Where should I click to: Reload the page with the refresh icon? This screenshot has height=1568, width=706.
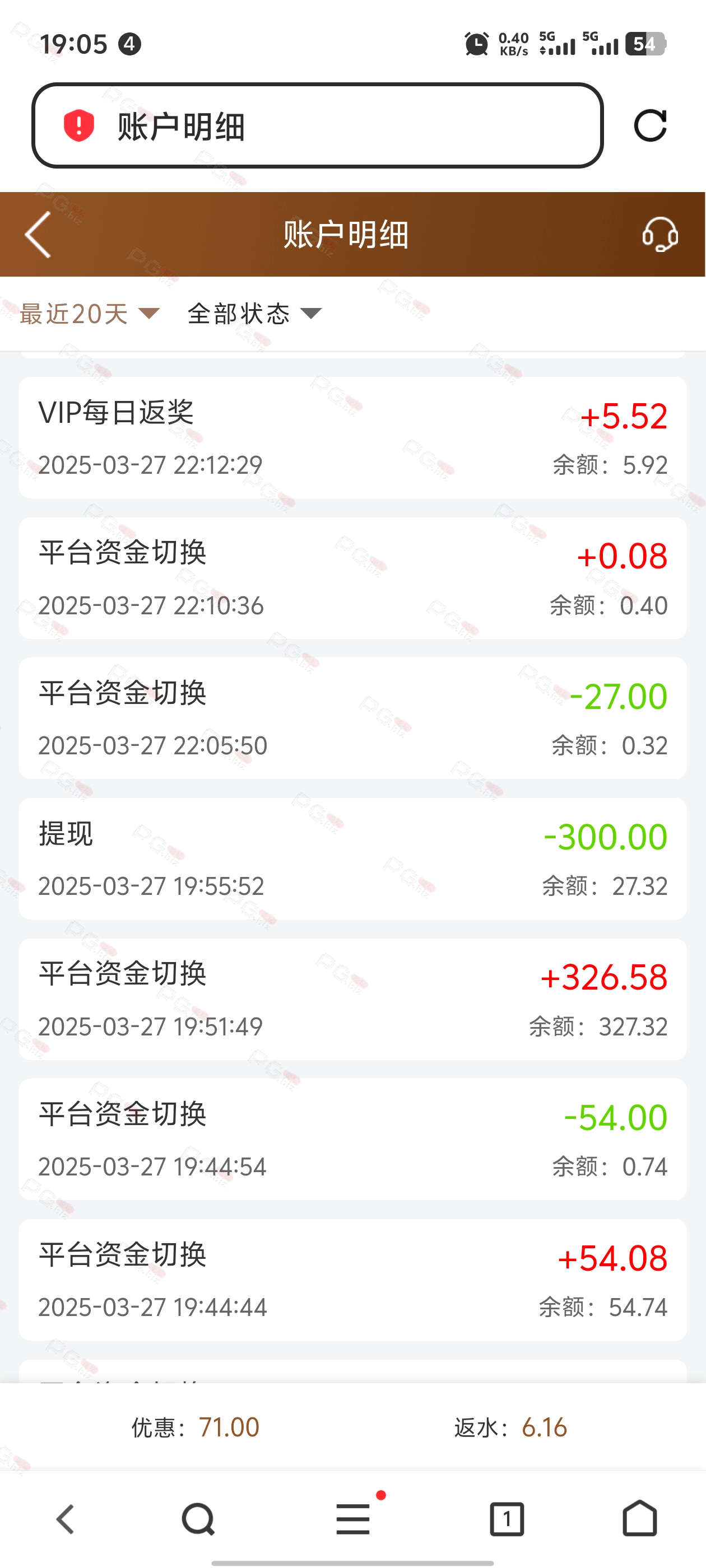click(x=650, y=126)
